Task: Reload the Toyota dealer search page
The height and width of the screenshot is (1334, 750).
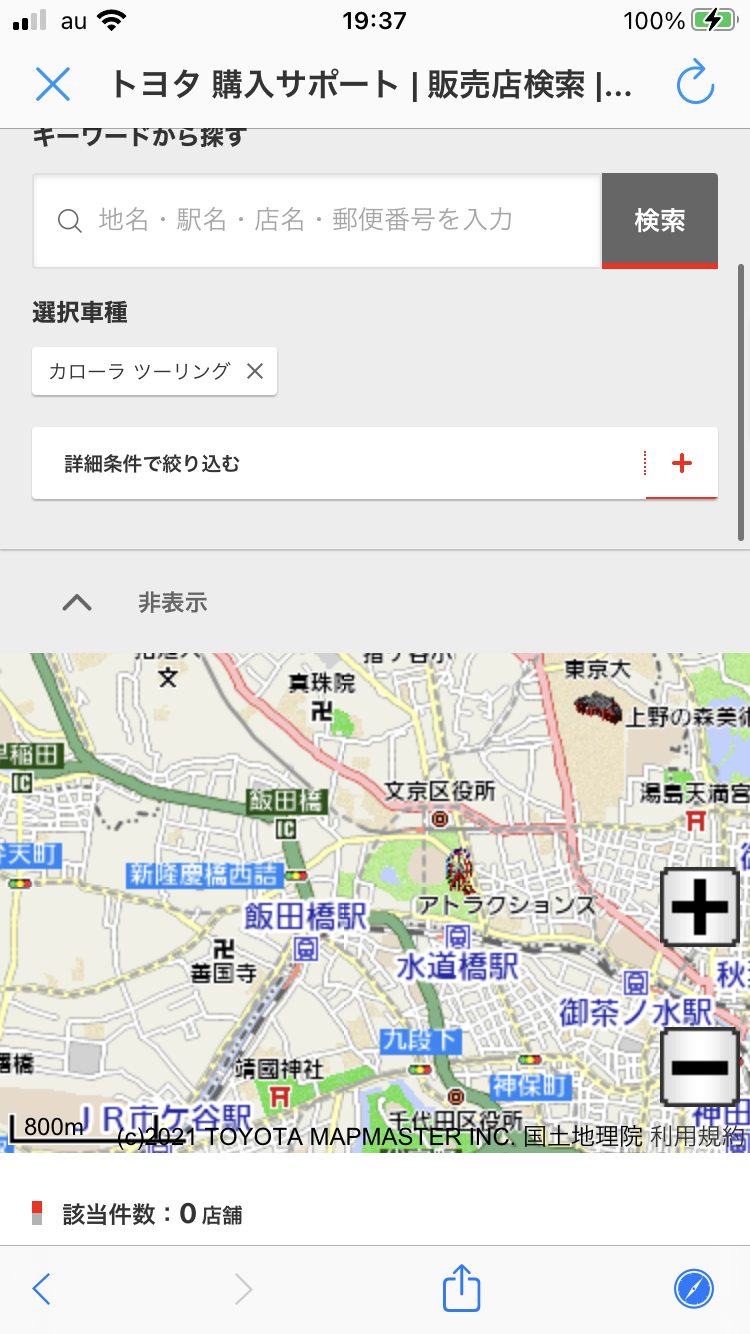Action: 695,84
